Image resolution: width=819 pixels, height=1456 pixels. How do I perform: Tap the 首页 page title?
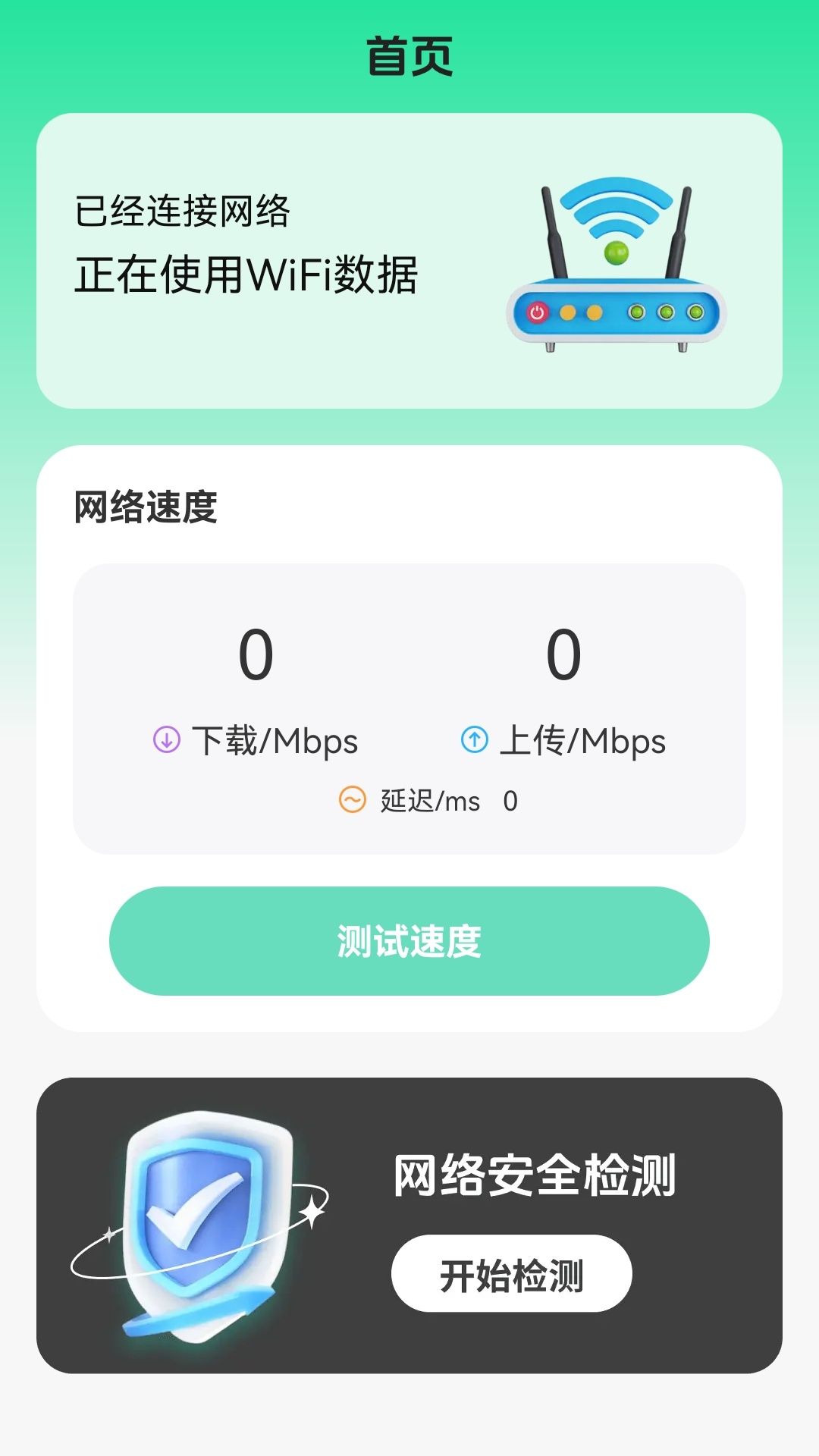(x=409, y=57)
